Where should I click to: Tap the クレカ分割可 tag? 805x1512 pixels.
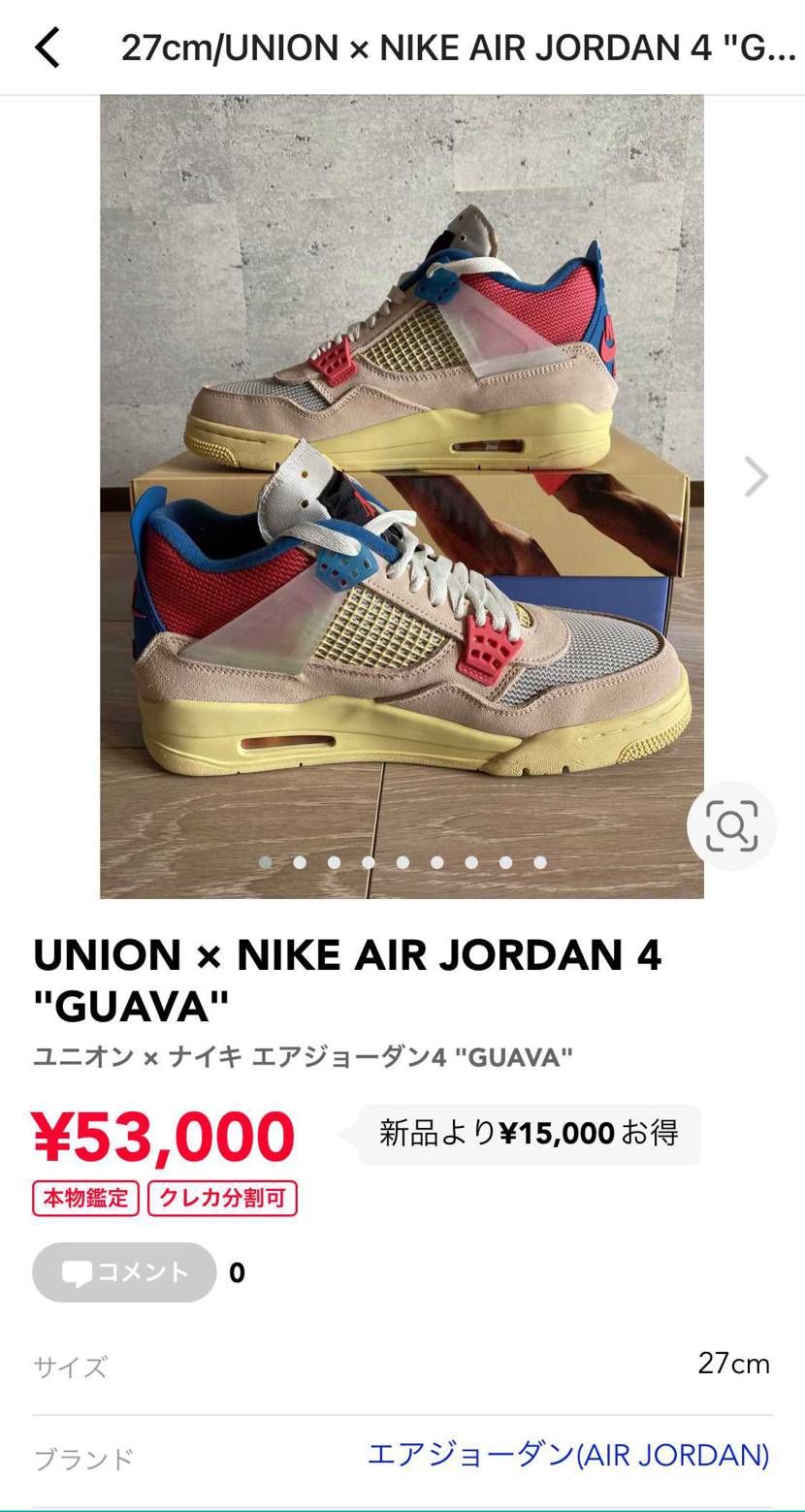[222, 1198]
